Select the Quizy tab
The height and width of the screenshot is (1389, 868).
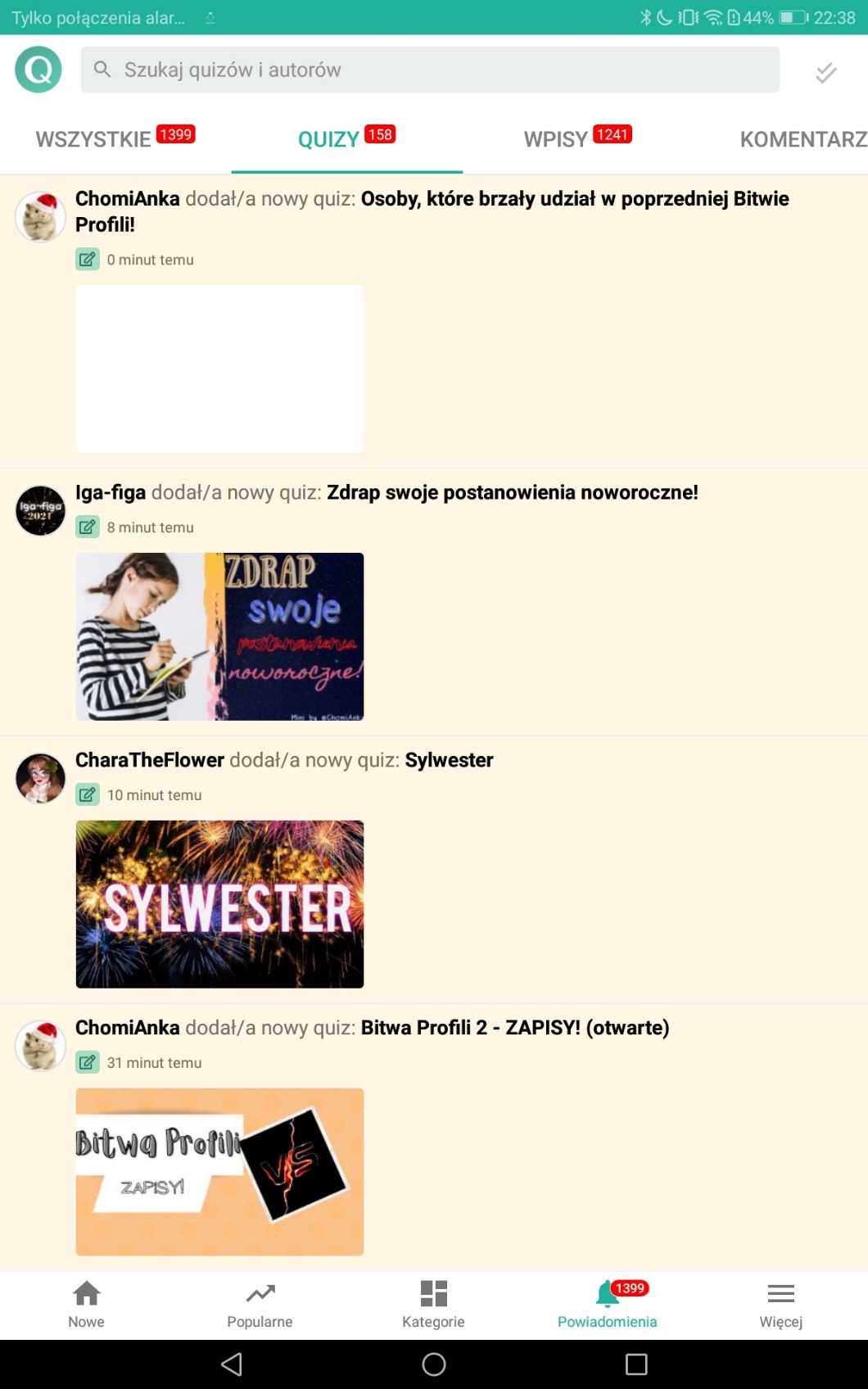click(347, 138)
